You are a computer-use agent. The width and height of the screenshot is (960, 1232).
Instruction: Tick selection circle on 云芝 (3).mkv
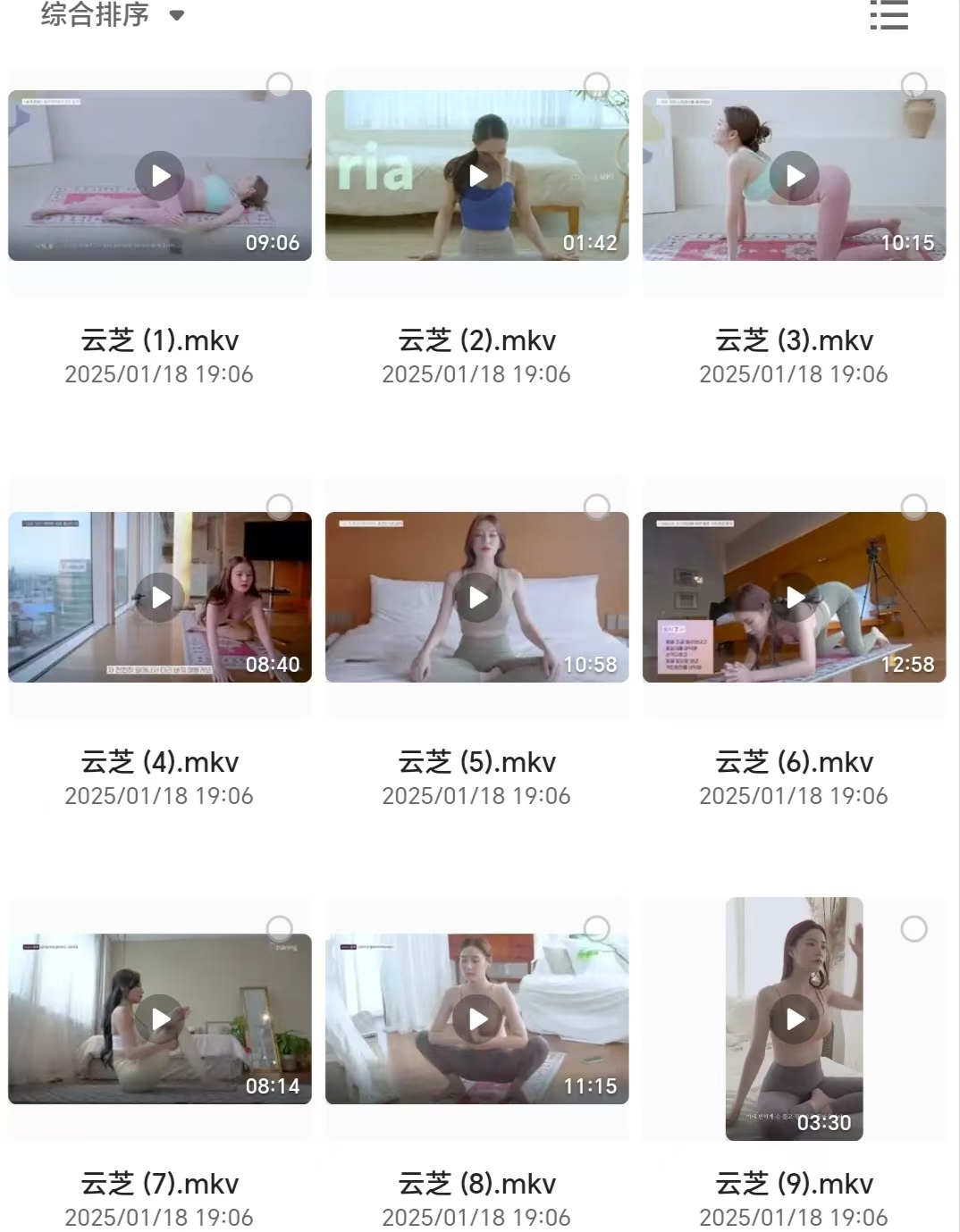914,85
